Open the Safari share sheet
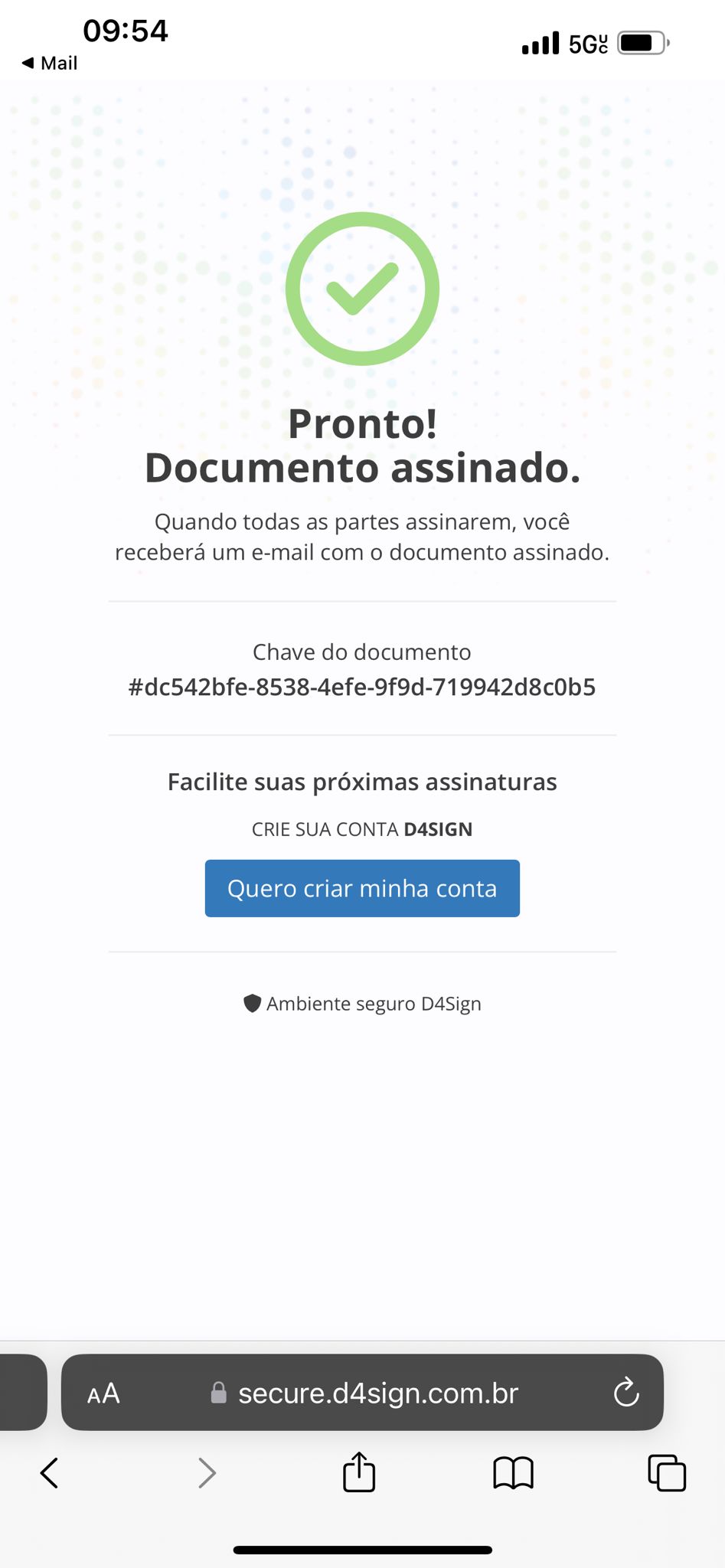 359,1472
